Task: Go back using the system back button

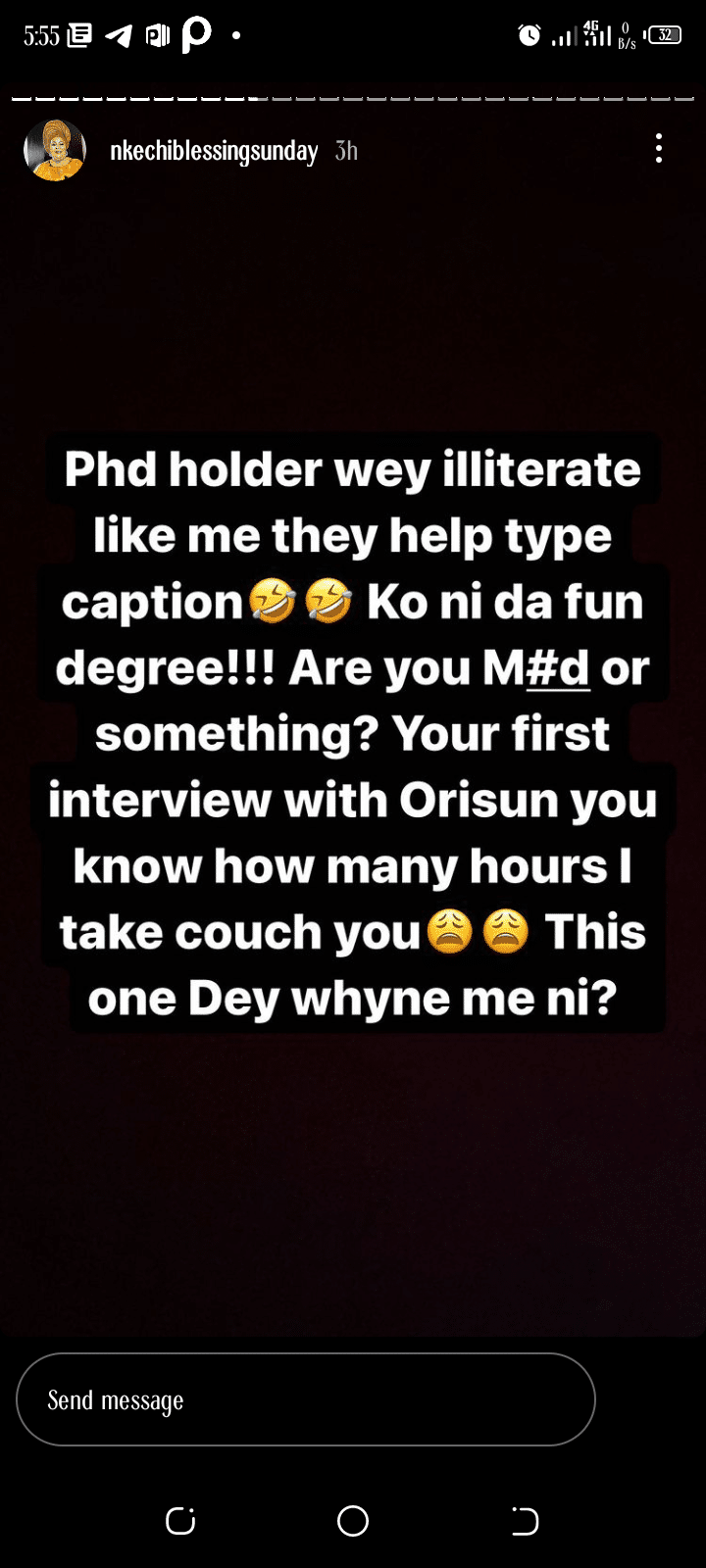Action: (525, 1521)
